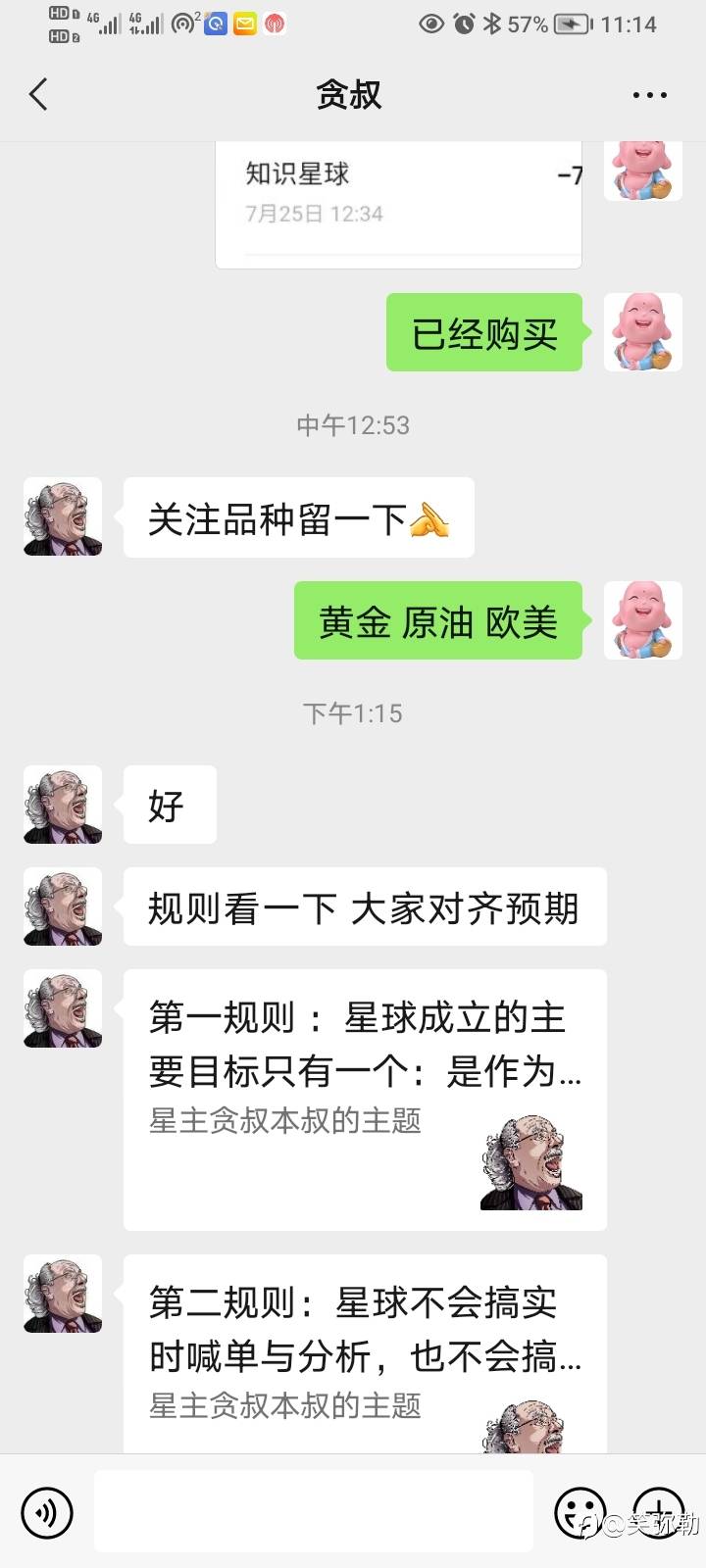
Task: Go back from the 贪叔 chat
Action: coord(39,95)
